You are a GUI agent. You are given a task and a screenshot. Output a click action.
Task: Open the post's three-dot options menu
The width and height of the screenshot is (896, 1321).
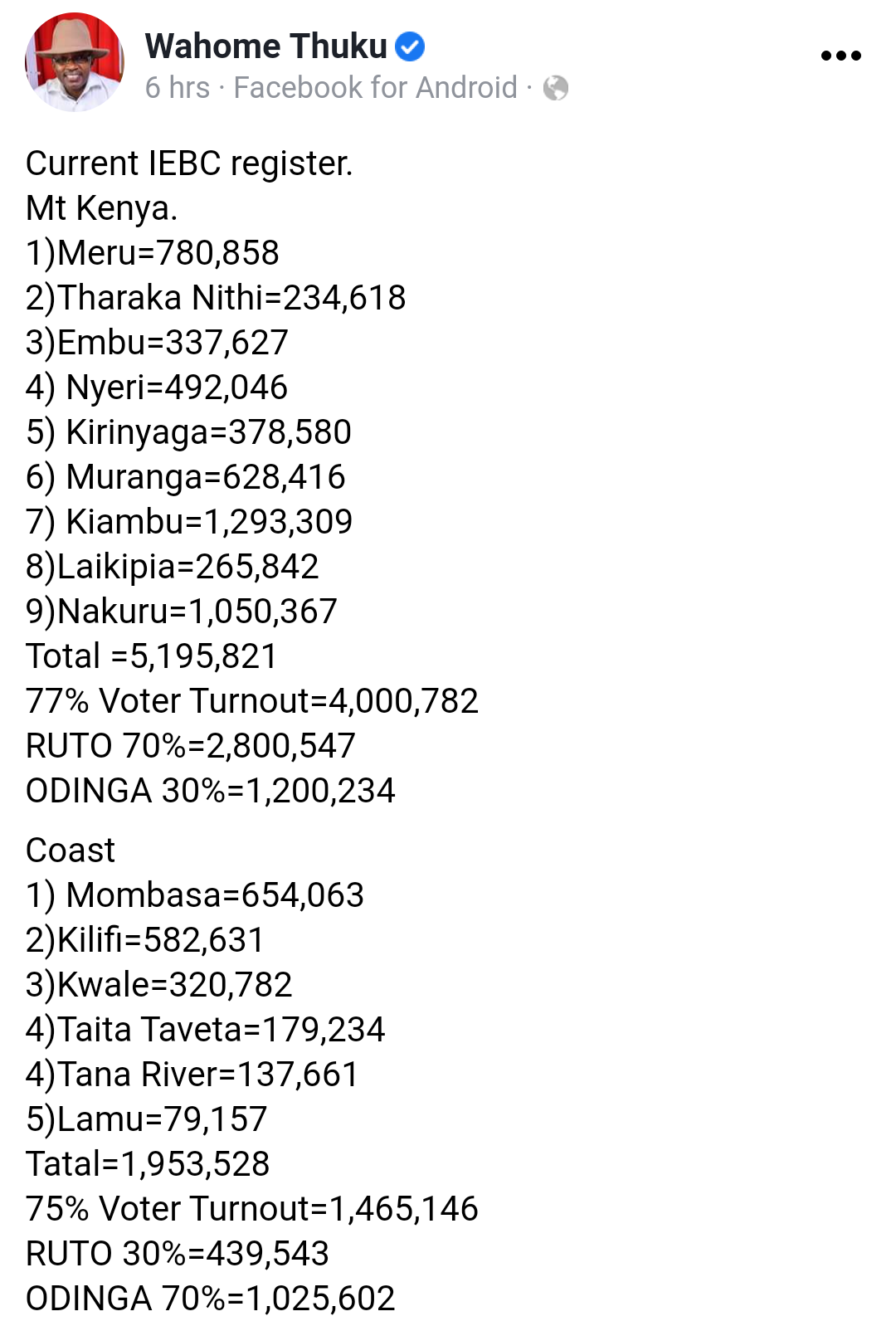pos(840,56)
